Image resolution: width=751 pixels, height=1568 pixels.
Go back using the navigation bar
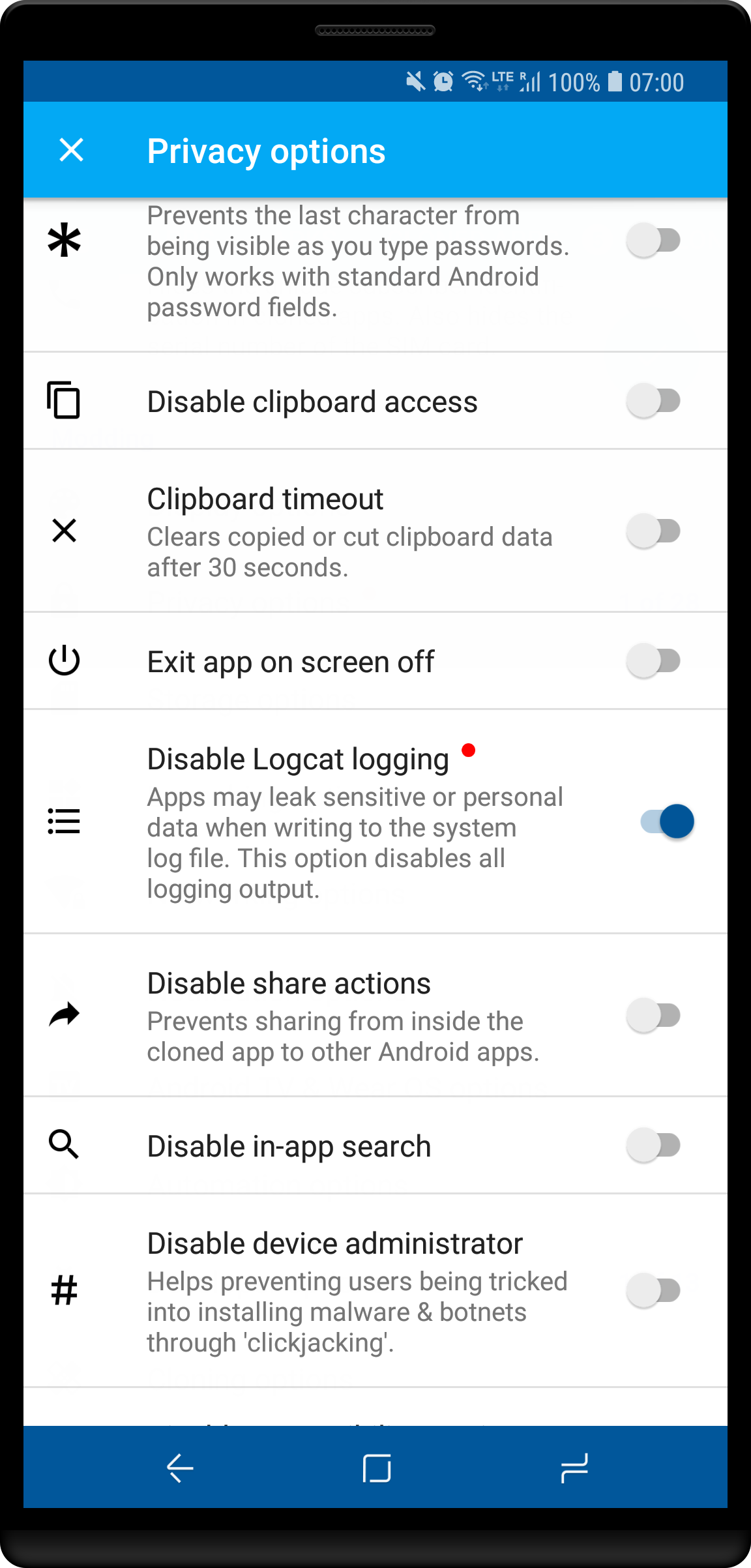coord(180,1468)
